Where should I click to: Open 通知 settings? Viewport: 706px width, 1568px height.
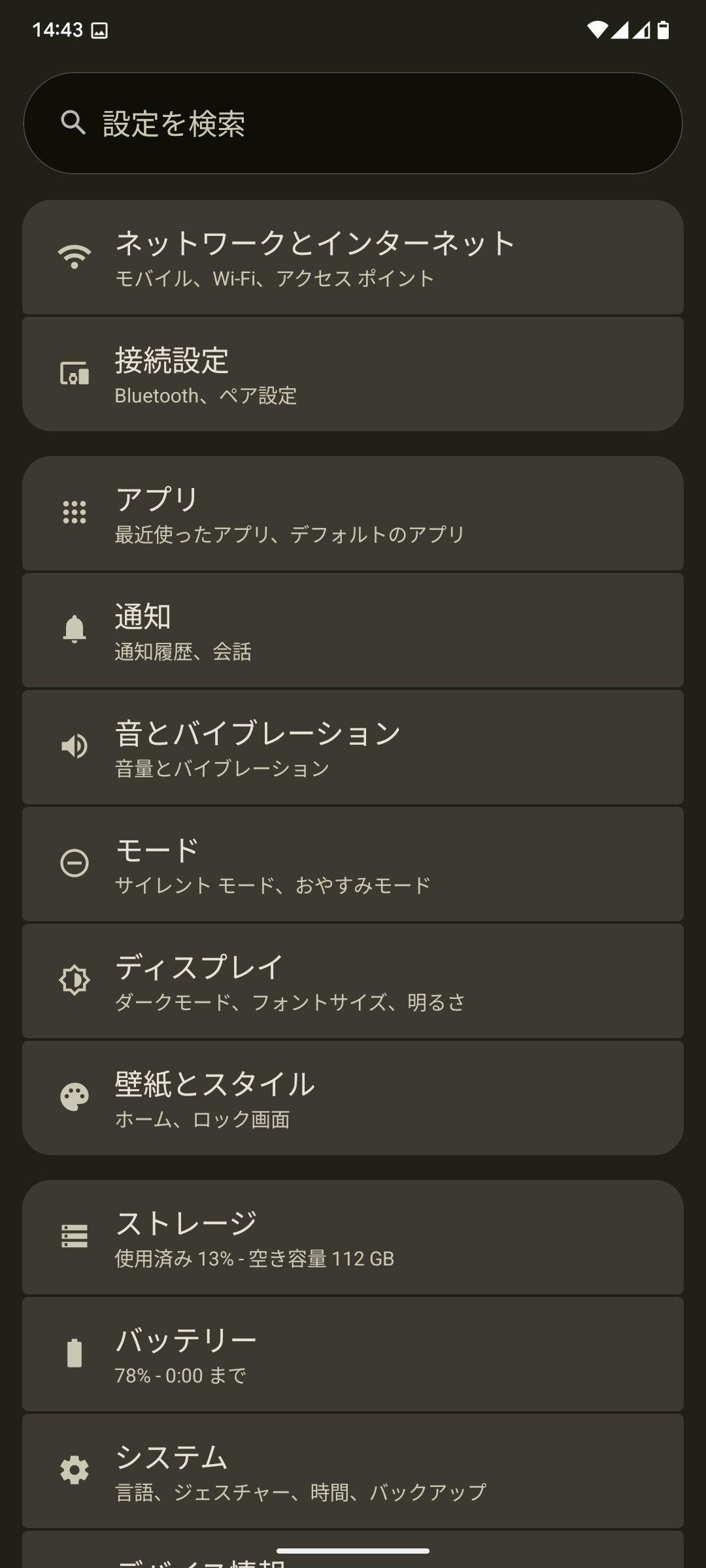click(353, 630)
